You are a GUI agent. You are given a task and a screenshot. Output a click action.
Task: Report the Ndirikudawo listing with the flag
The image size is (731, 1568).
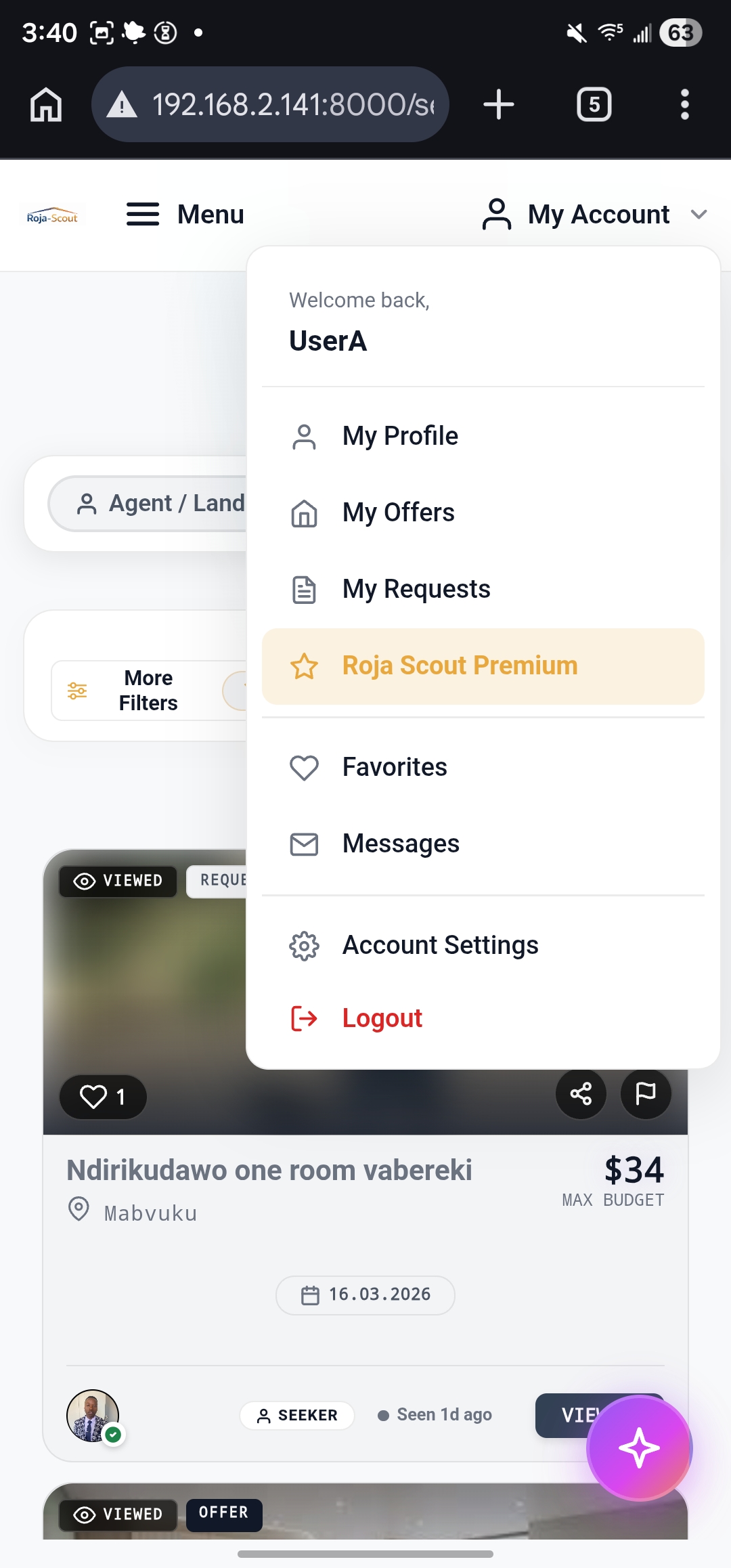point(646,1093)
